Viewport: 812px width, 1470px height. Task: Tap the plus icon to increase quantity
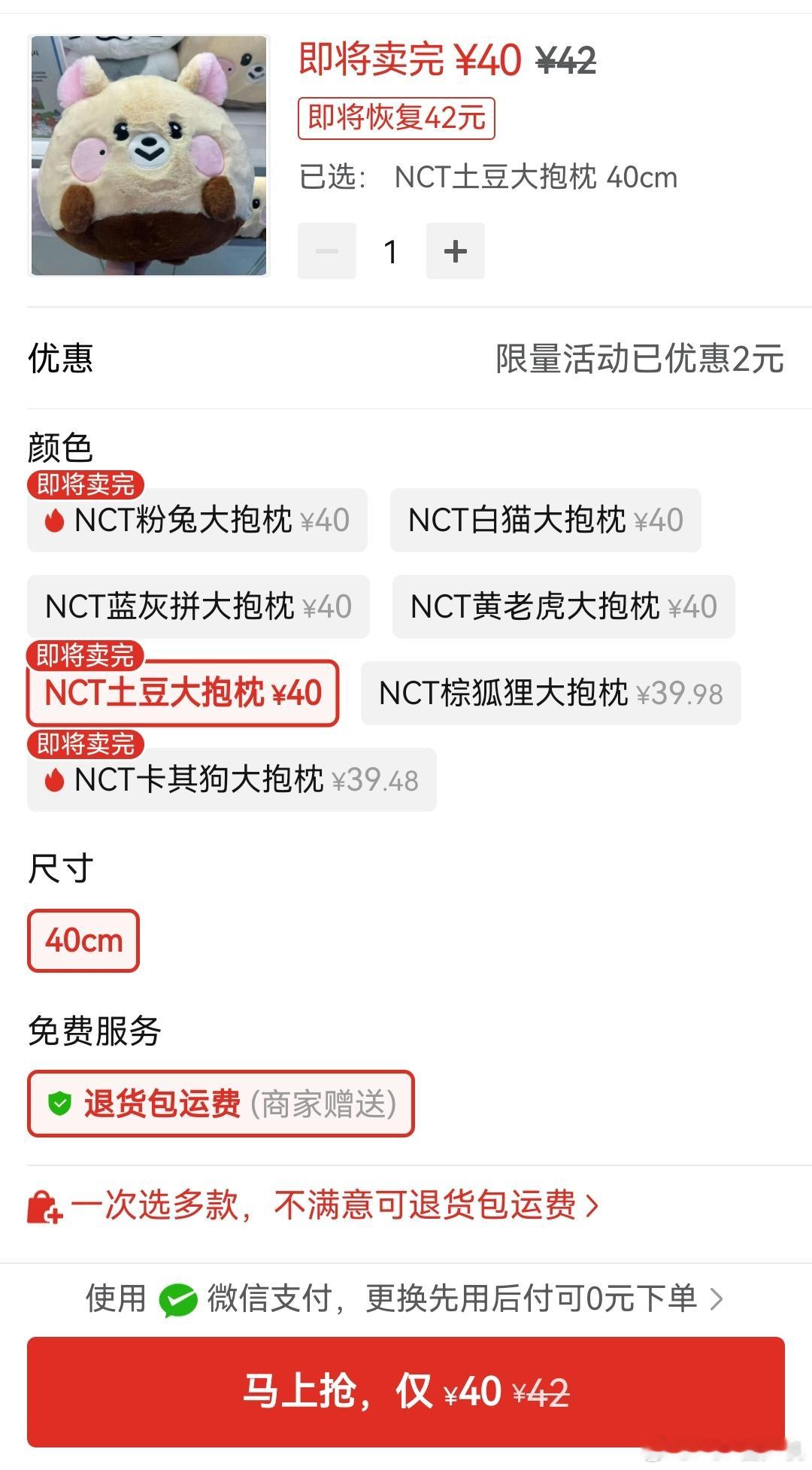tap(455, 251)
